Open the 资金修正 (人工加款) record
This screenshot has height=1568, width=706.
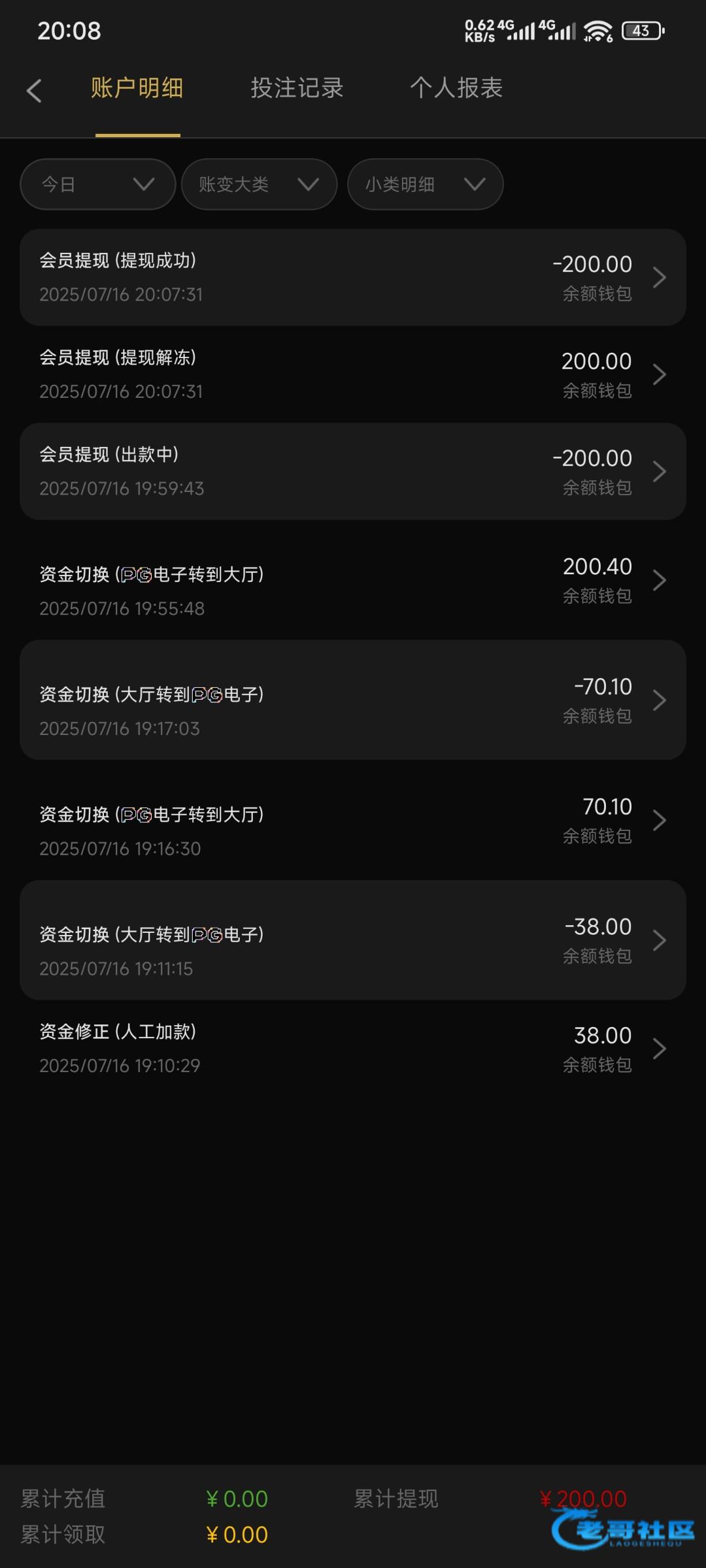click(353, 1049)
